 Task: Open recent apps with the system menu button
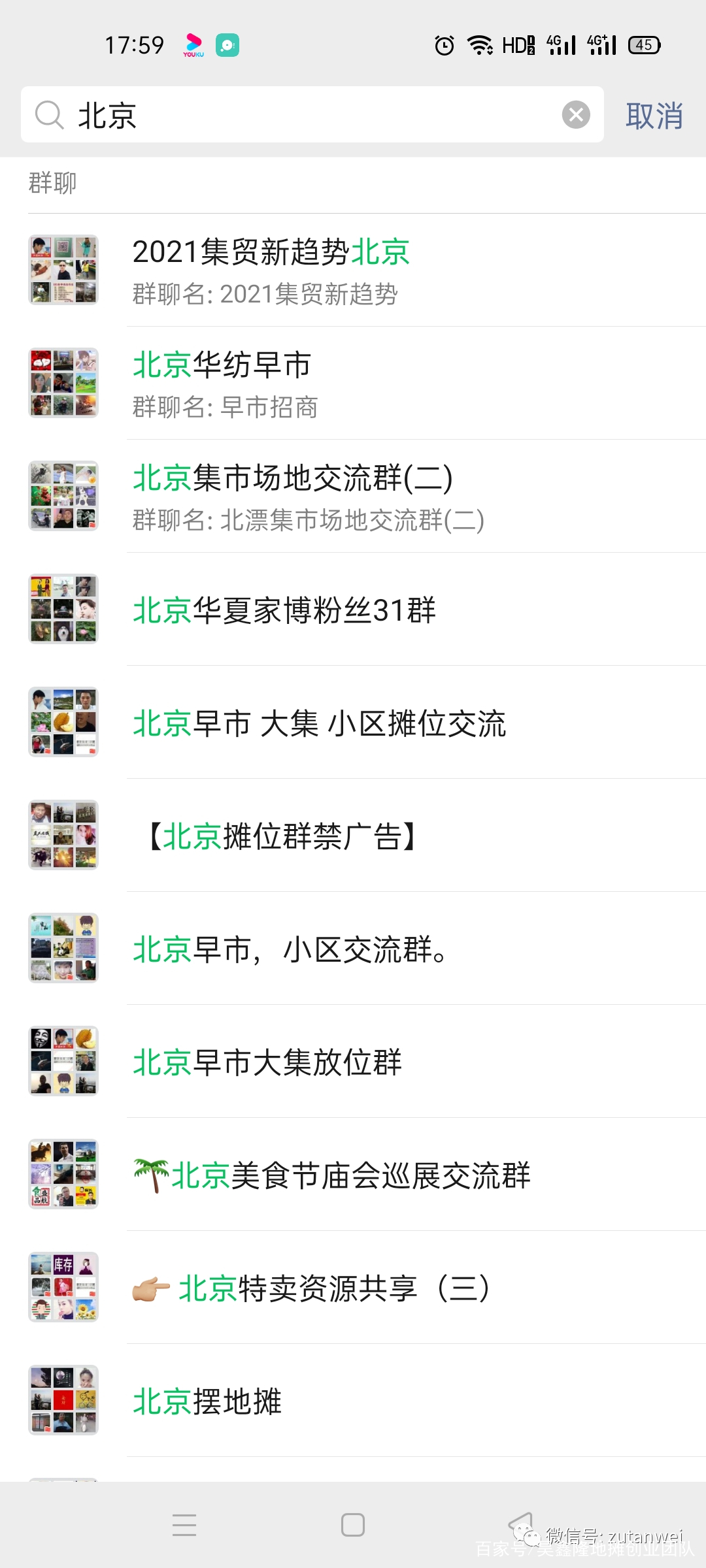click(x=184, y=1525)
